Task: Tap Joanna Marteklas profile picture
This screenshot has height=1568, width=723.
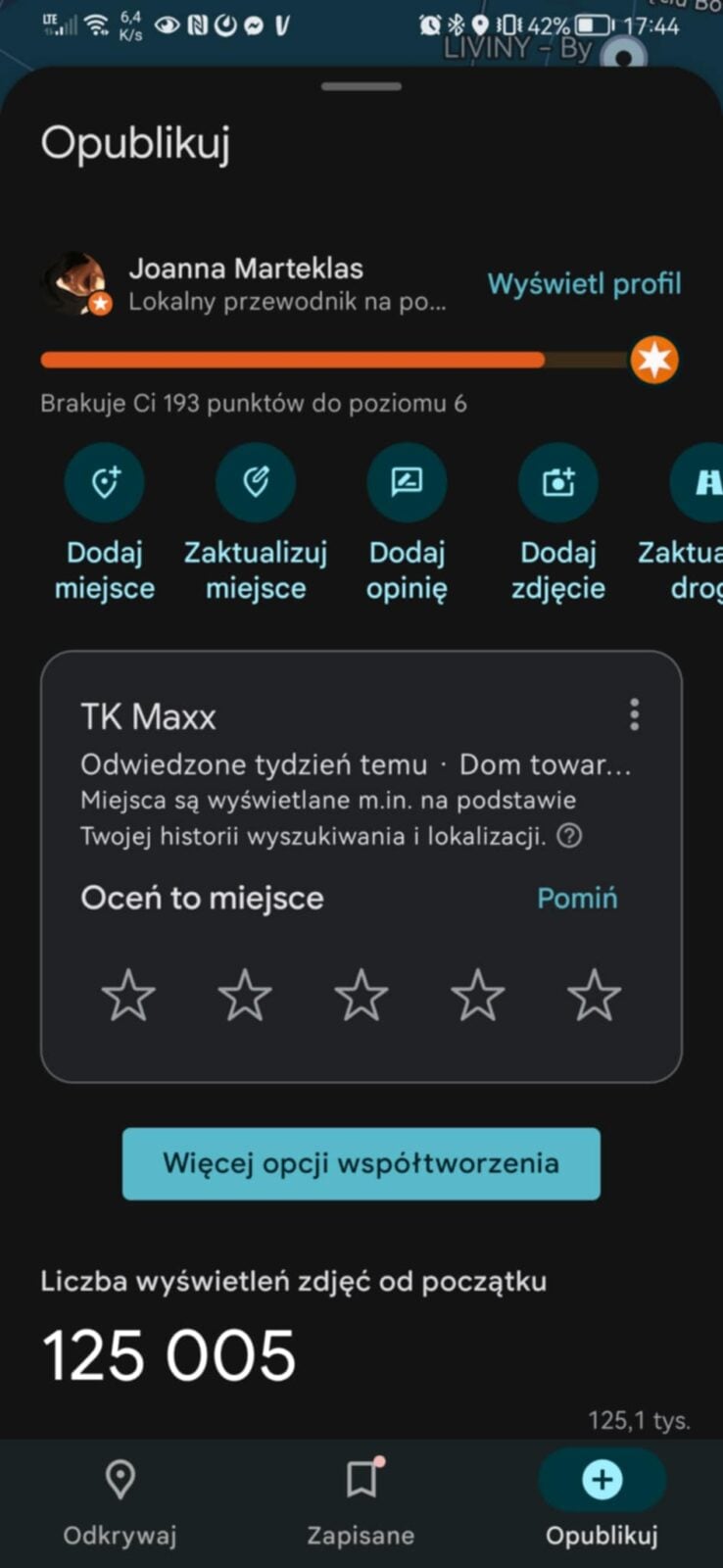Action: pos(74,283)
